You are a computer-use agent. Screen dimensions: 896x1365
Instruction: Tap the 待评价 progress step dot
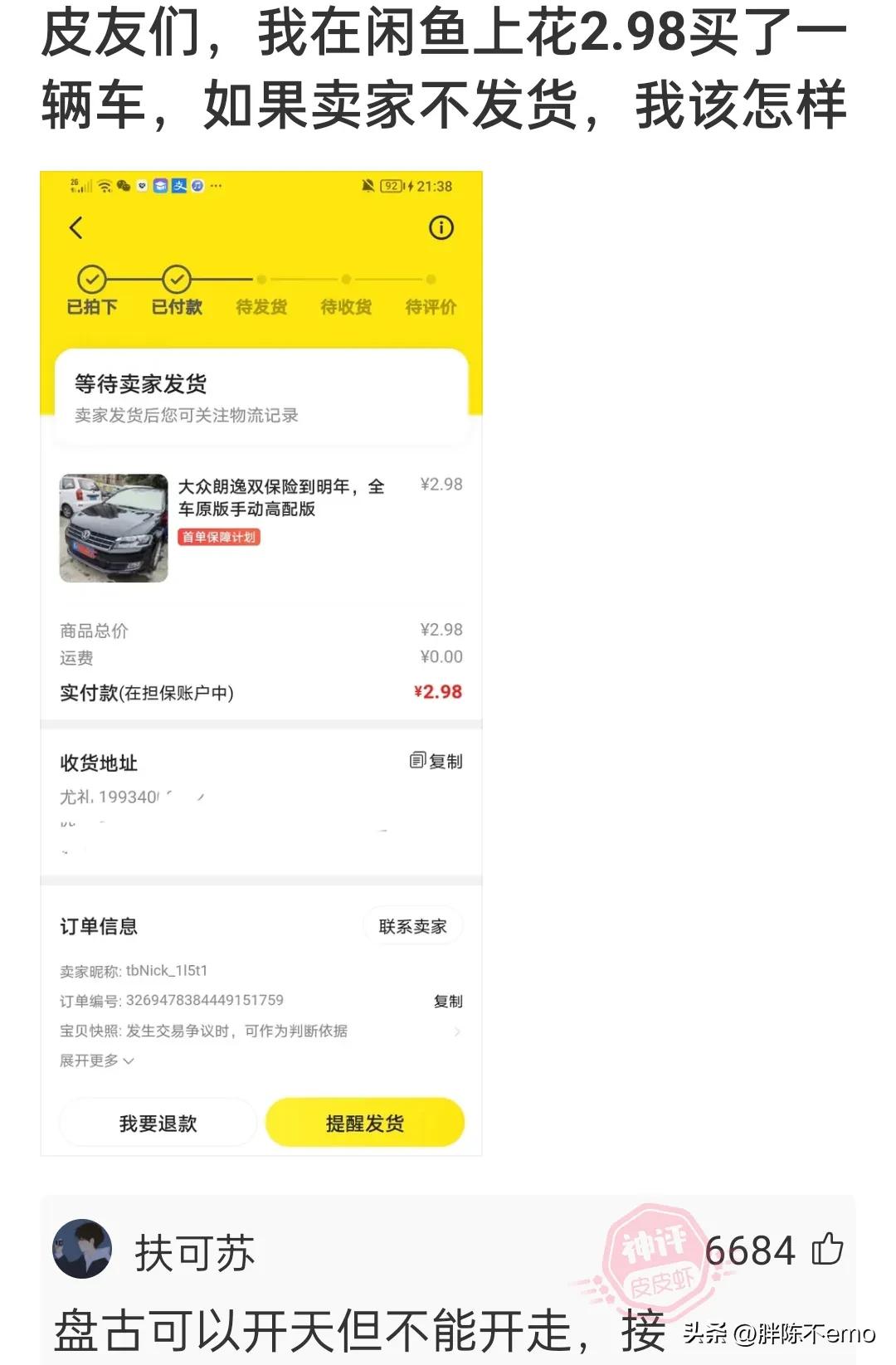pos(430,280)
